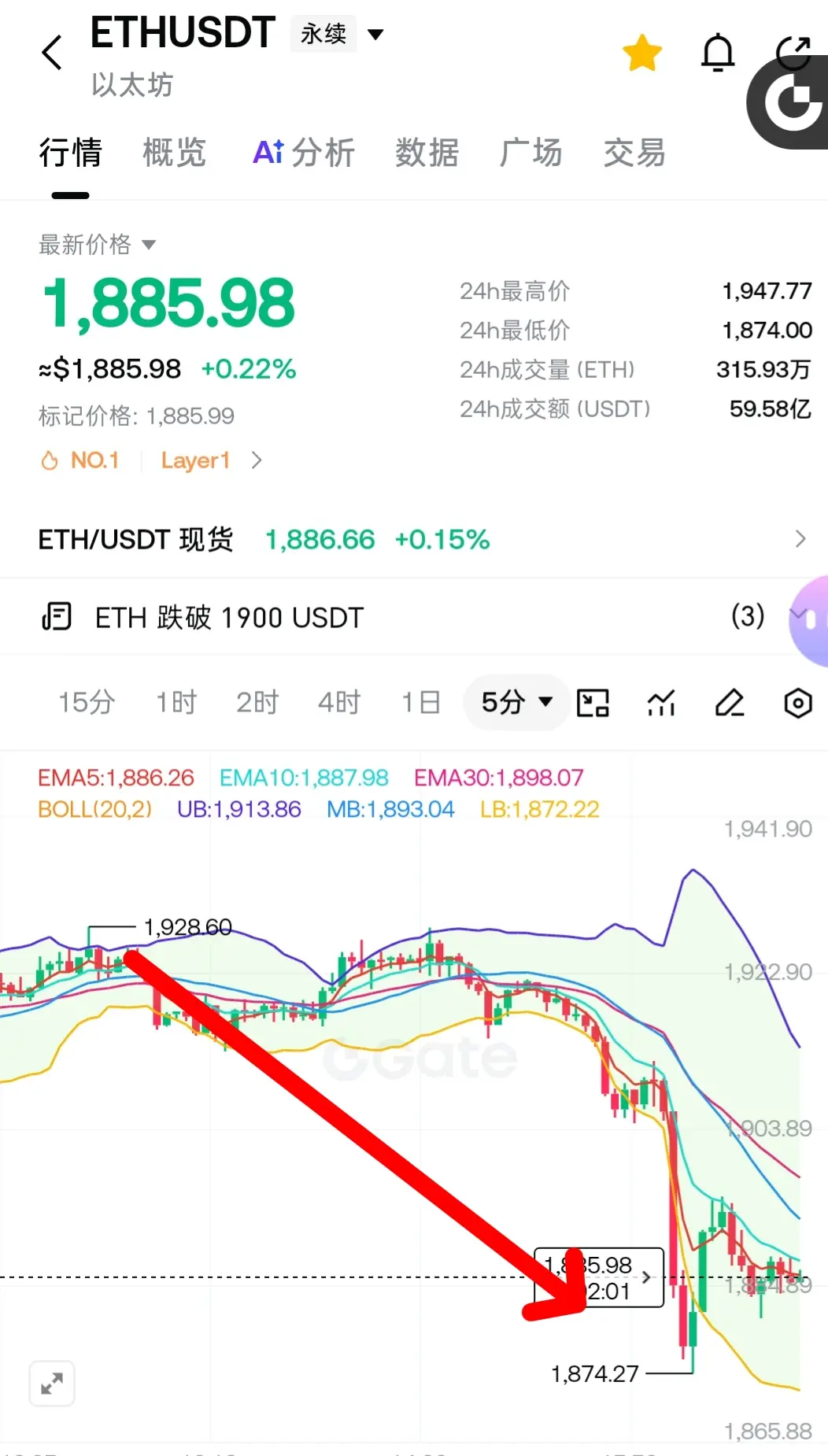Select the 15分 chart interval
This screenshot has width=828, height=1456.
point(87,702)
